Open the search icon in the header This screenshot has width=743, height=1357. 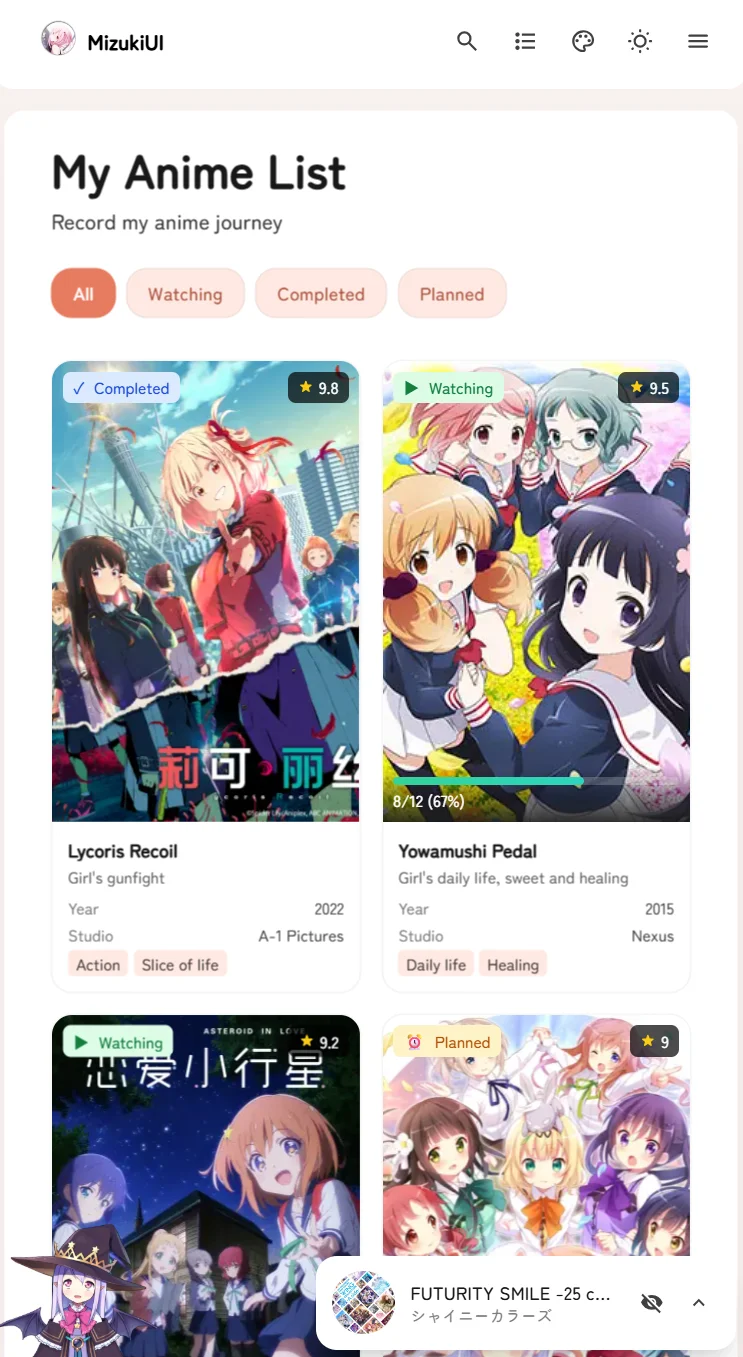coord(466,41)
